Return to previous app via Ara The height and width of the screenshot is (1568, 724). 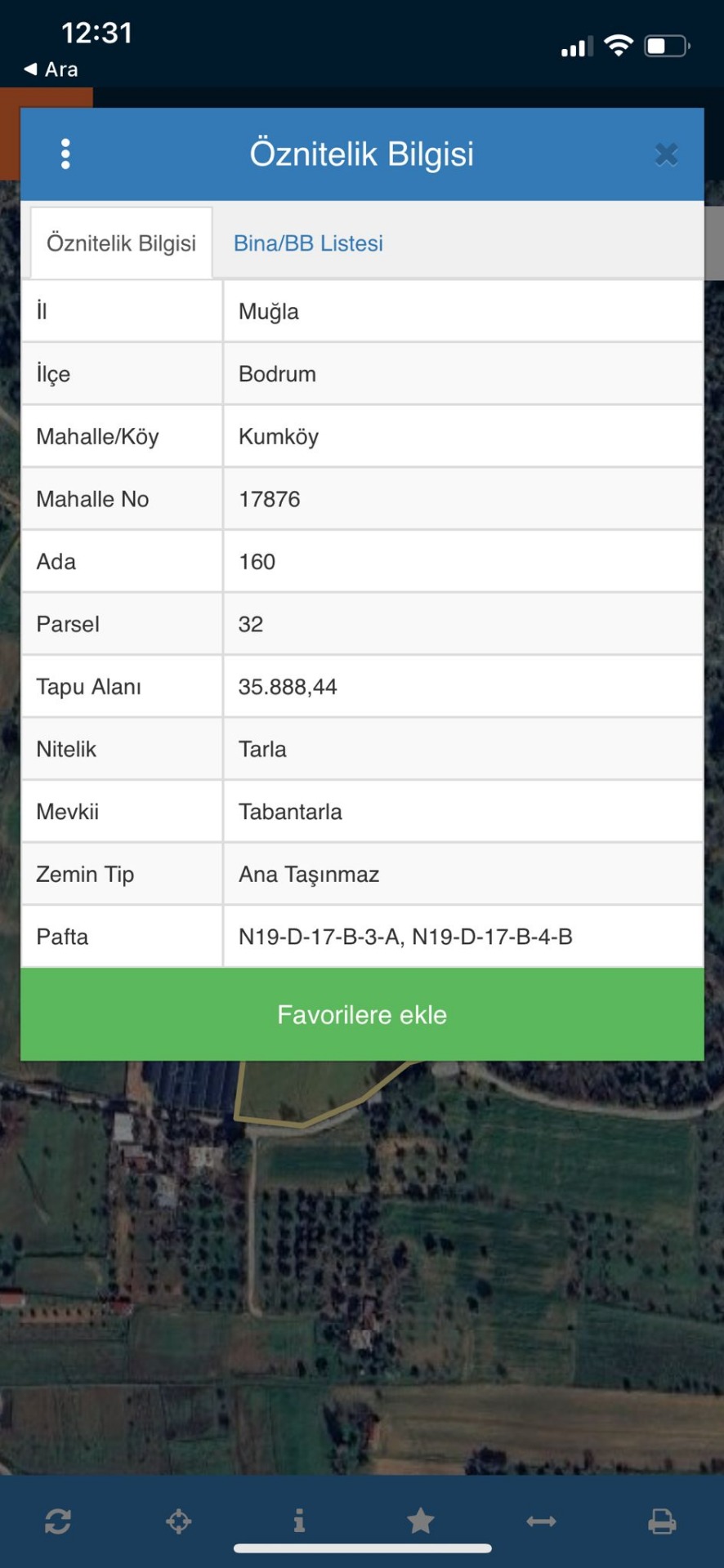(51, 69)
